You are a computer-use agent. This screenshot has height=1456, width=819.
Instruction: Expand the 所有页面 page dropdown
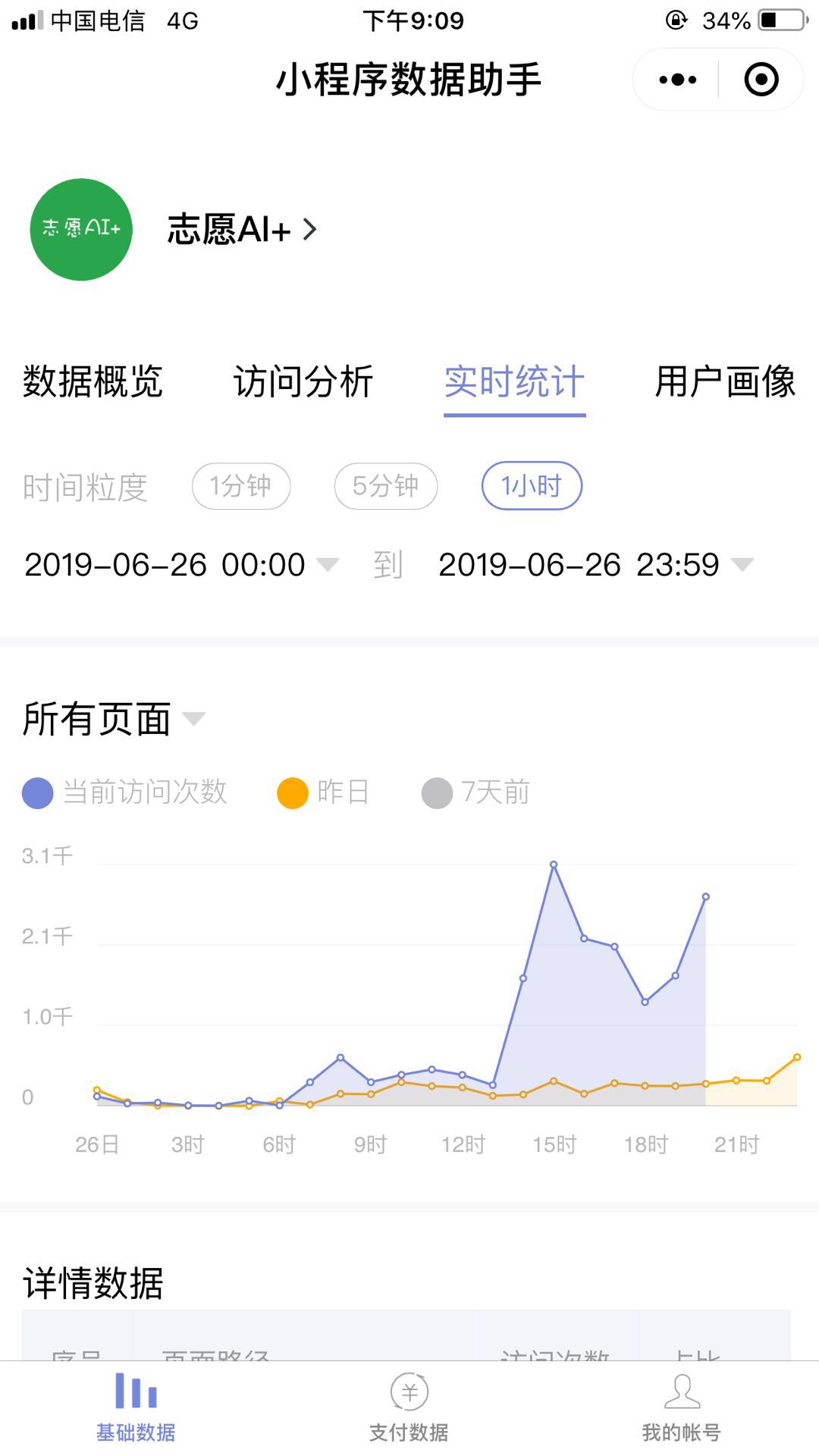click(114, 719)
